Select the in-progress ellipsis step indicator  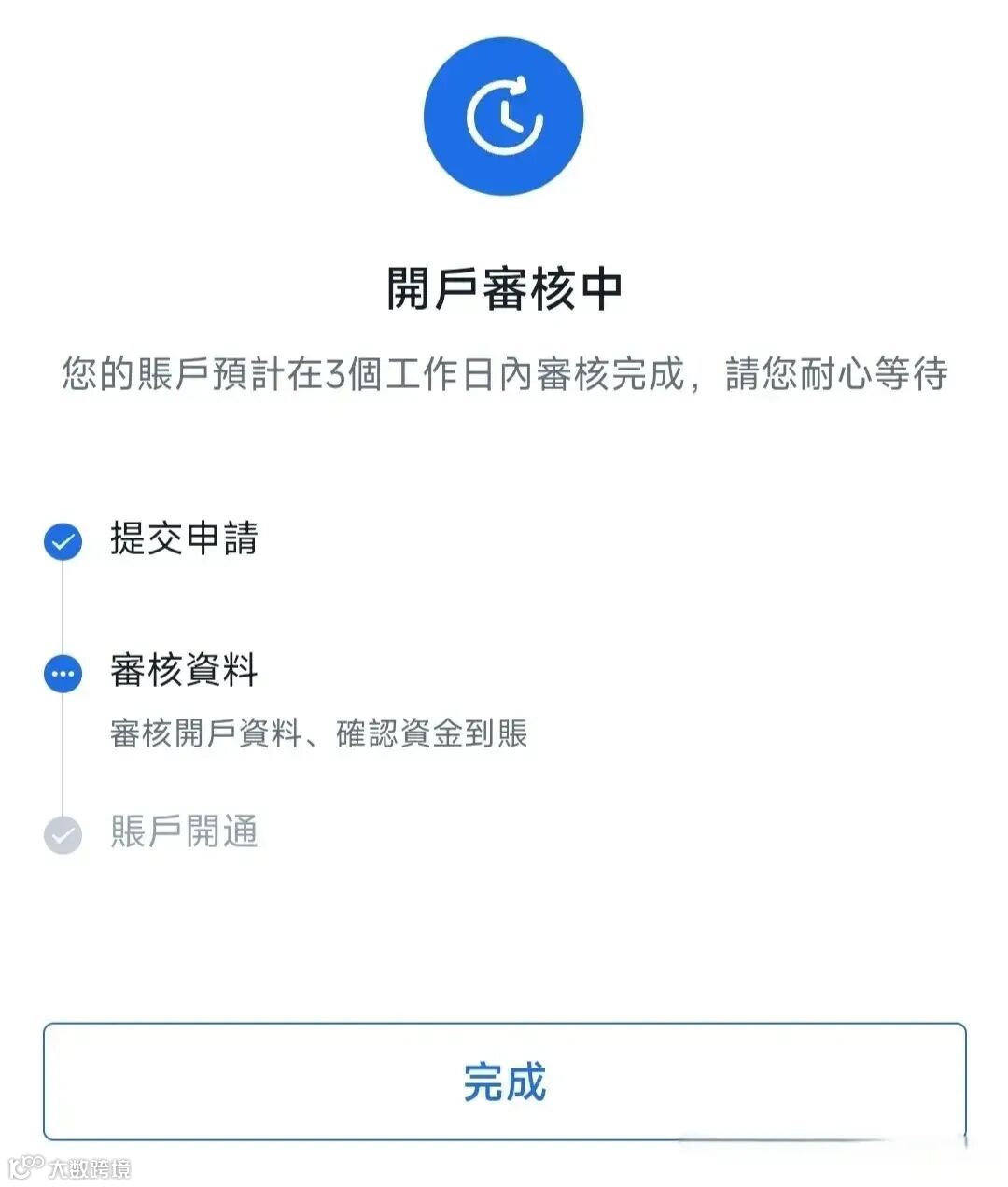point(62,673)
